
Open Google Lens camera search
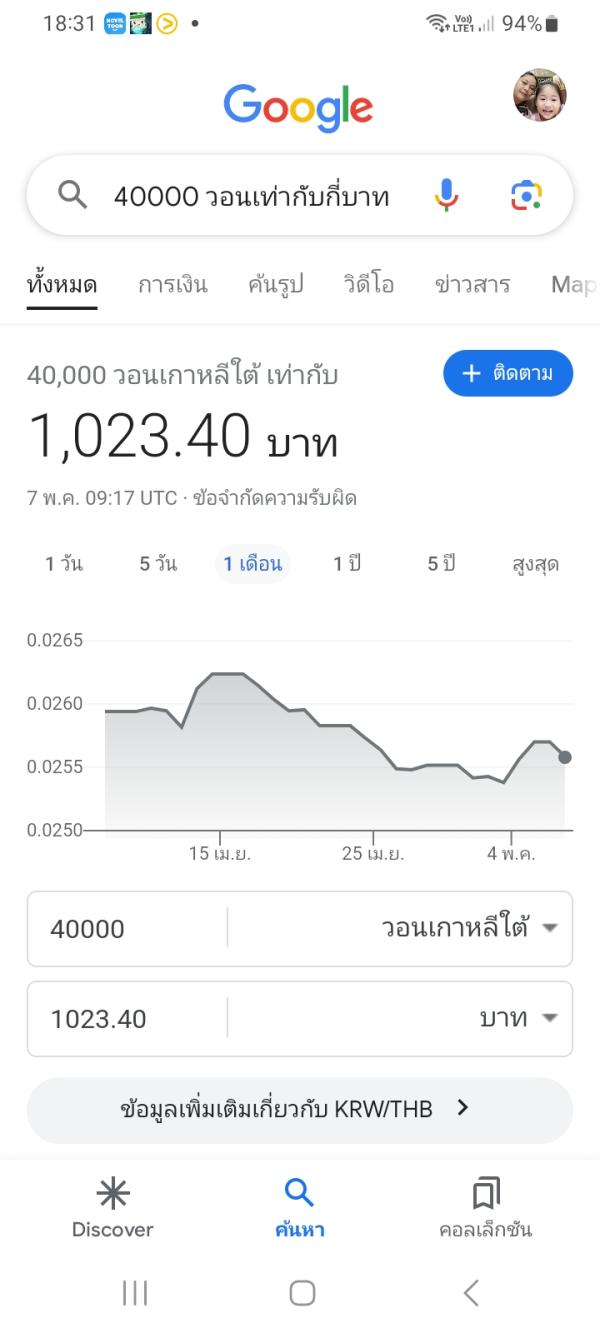526,195
